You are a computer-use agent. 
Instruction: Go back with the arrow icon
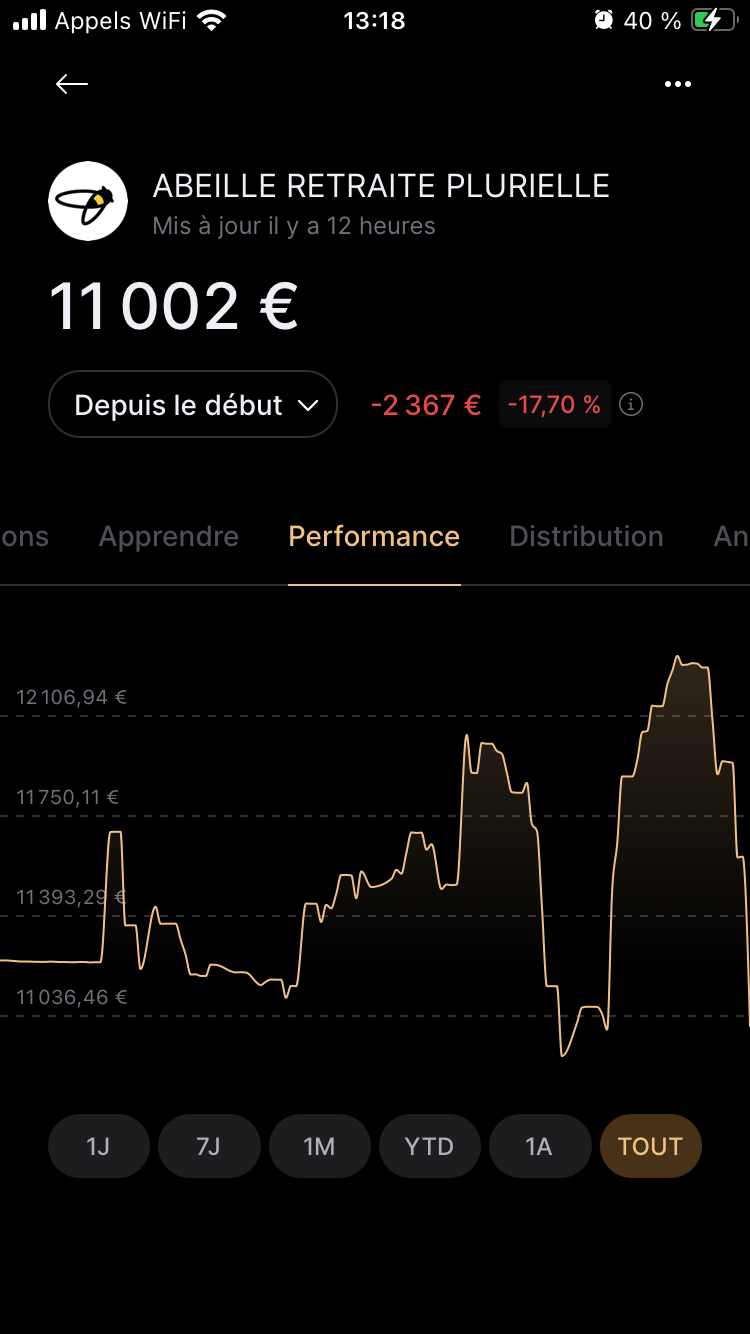click(72, 84)
